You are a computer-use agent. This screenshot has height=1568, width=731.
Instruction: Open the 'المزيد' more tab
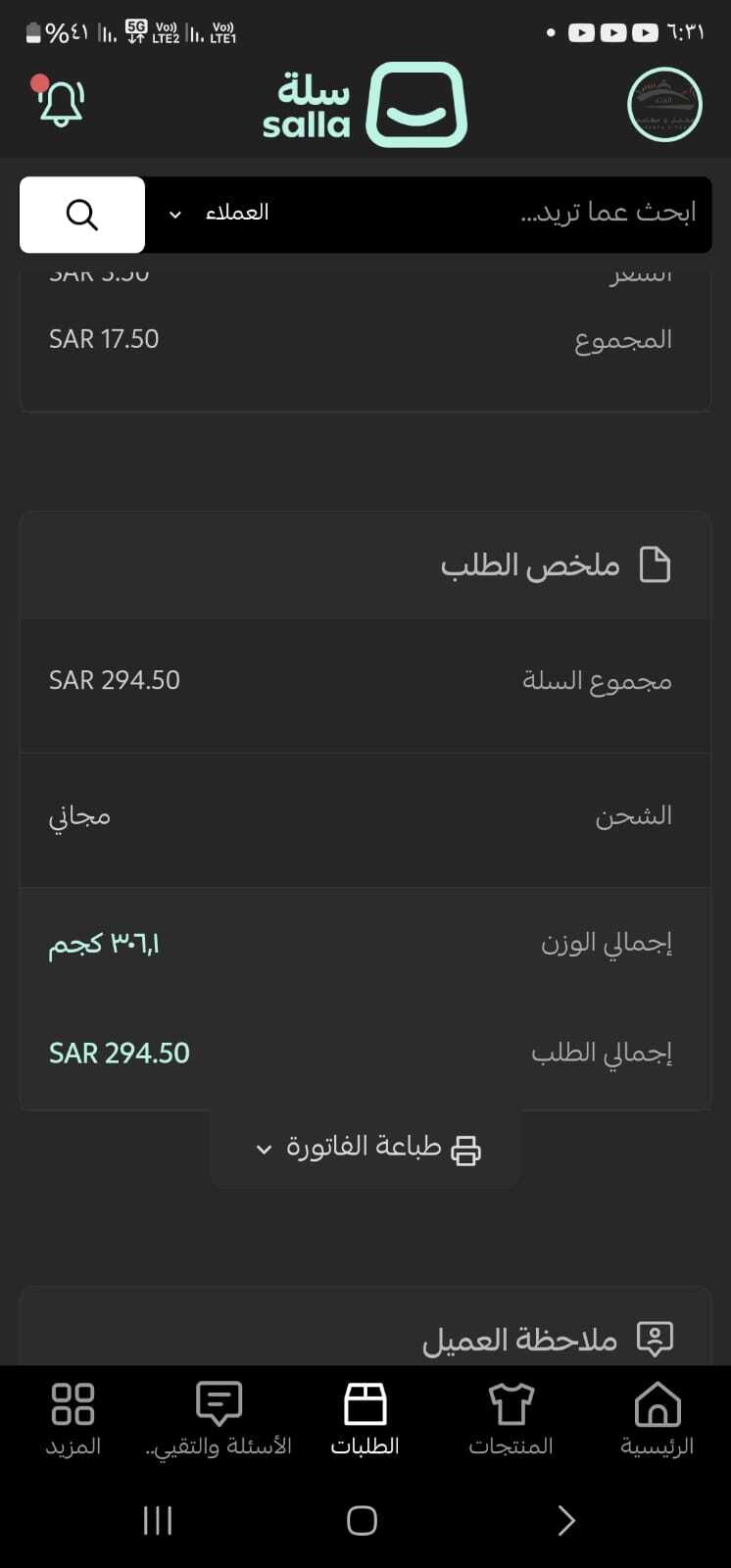pos(73,1418)
